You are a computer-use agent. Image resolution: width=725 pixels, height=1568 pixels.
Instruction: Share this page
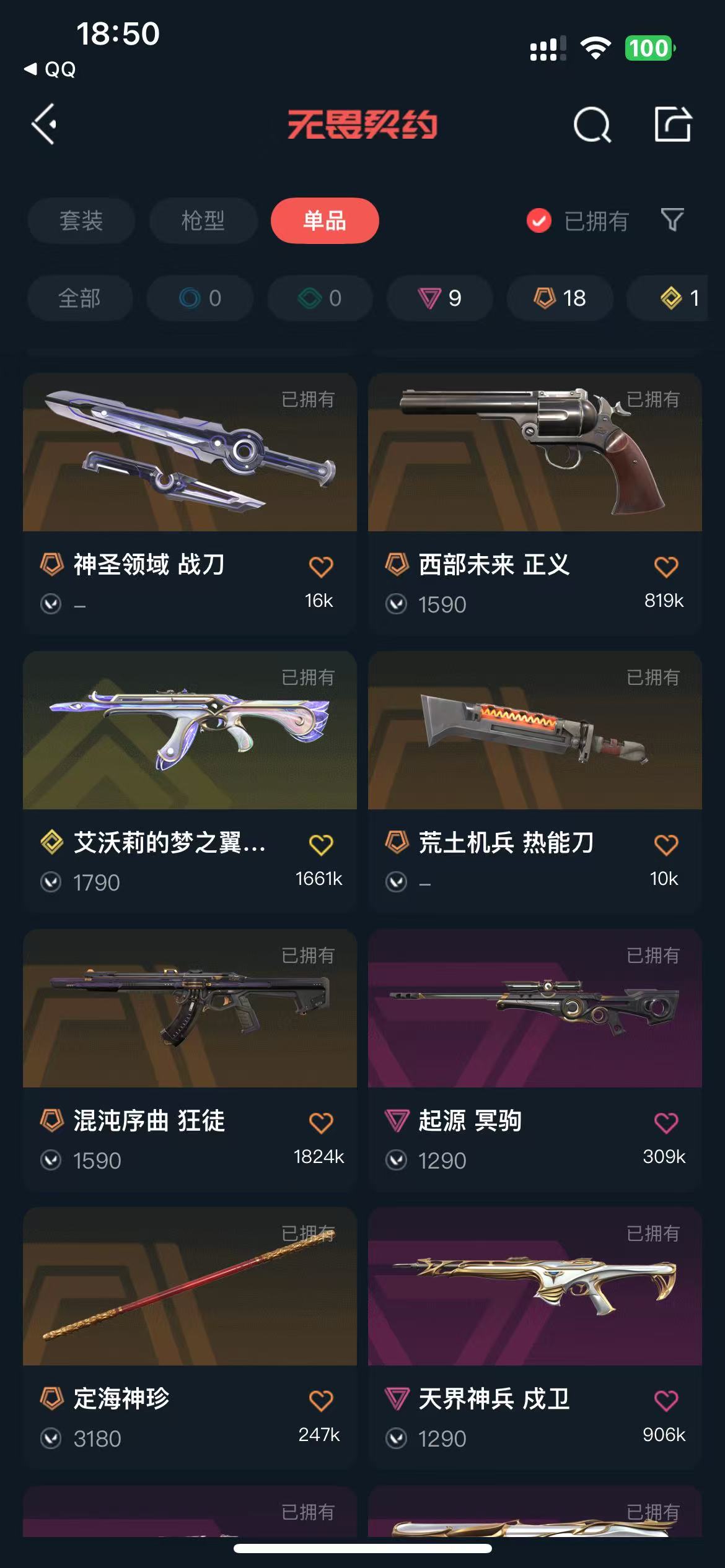point(673,123)
